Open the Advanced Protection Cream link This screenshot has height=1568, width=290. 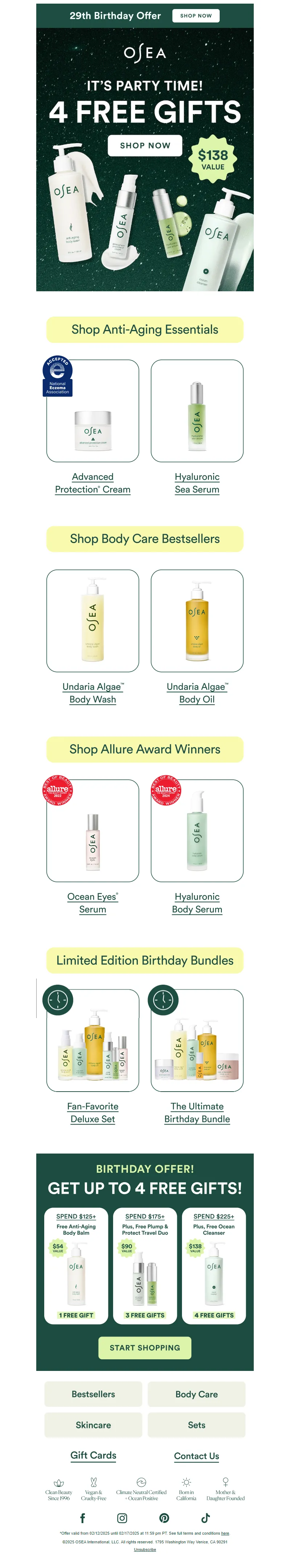click(x=92, y=483)
